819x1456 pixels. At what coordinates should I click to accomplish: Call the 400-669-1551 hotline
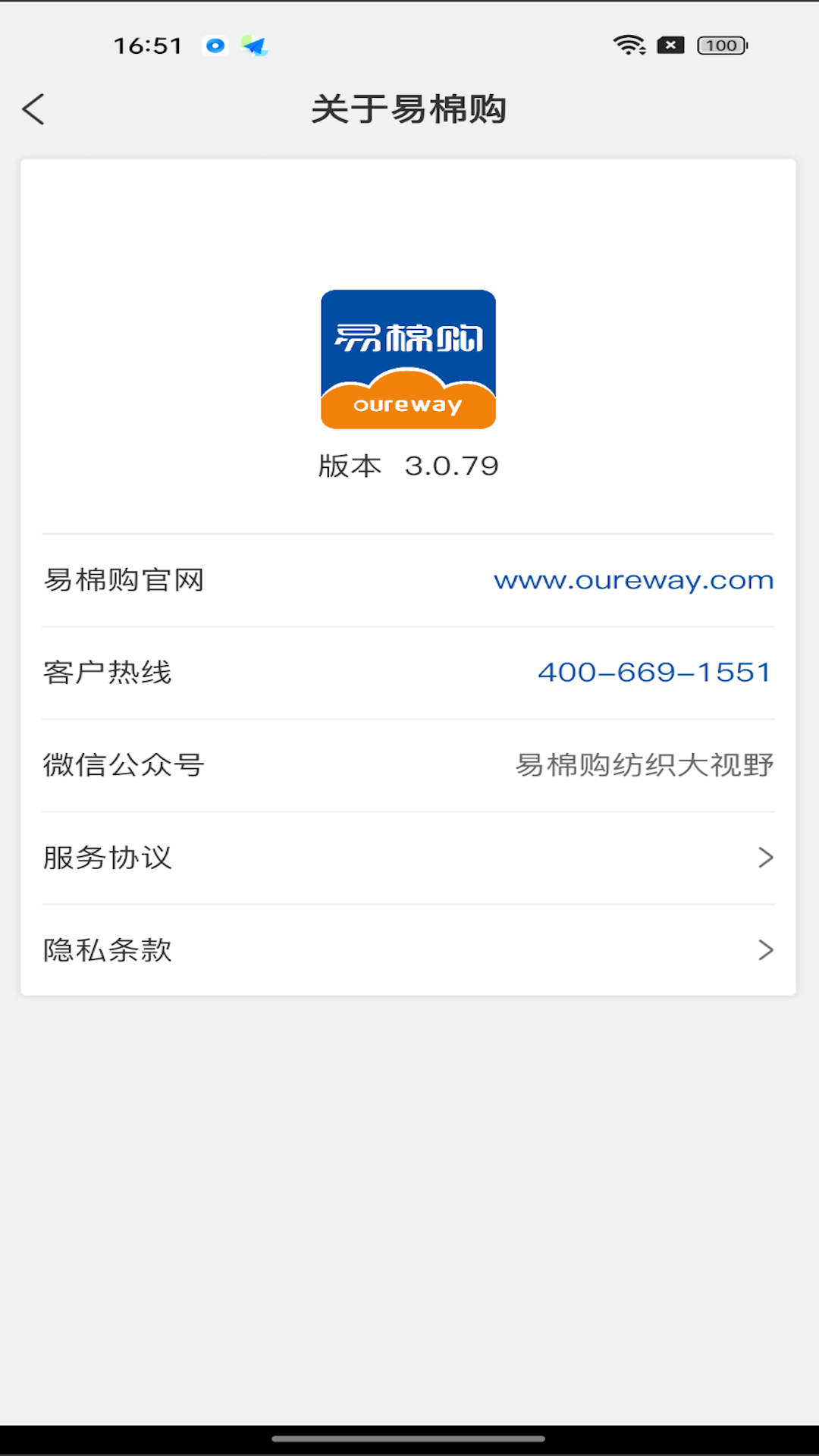click(654, 672)
